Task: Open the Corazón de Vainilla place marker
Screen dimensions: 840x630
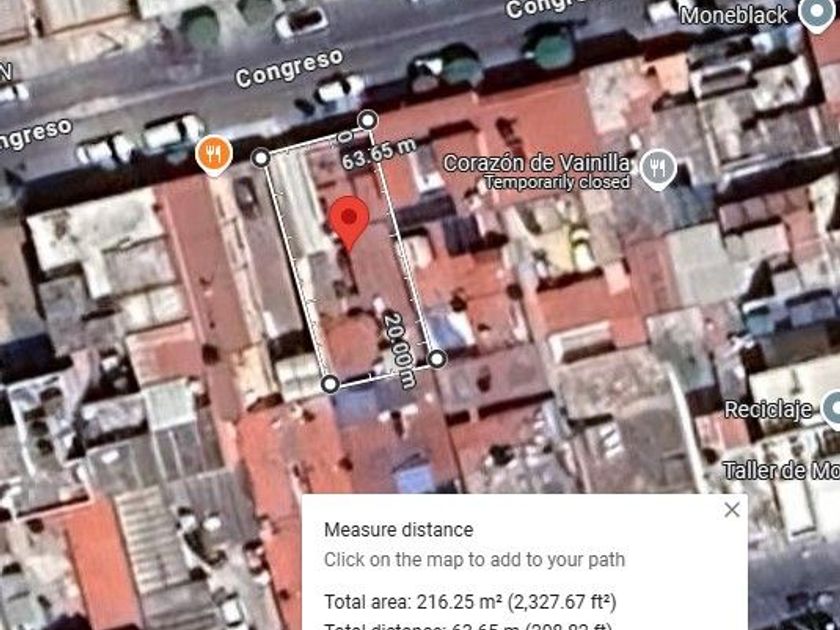Action: tap(657, 167)
